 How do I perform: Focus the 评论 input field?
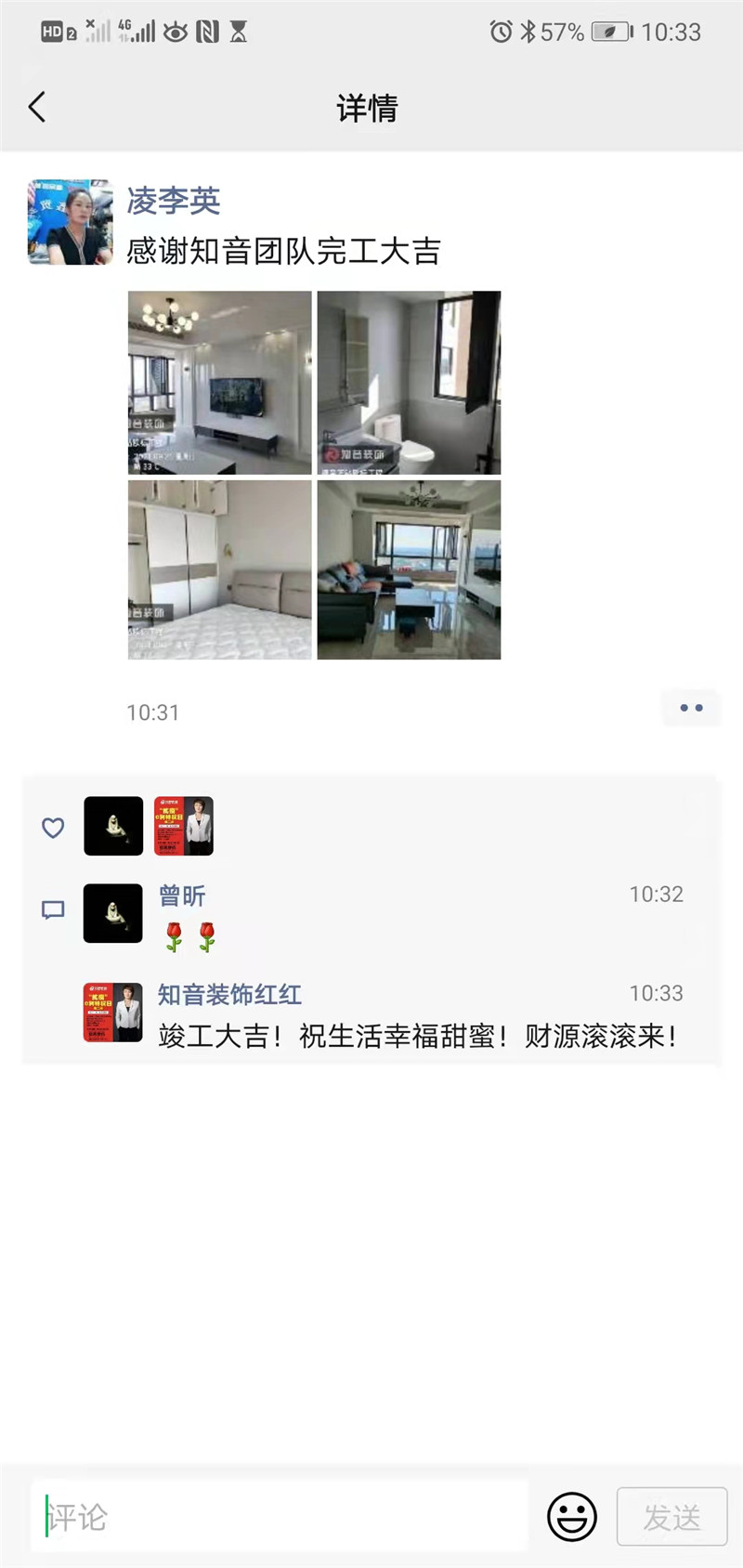(279, 1517)
